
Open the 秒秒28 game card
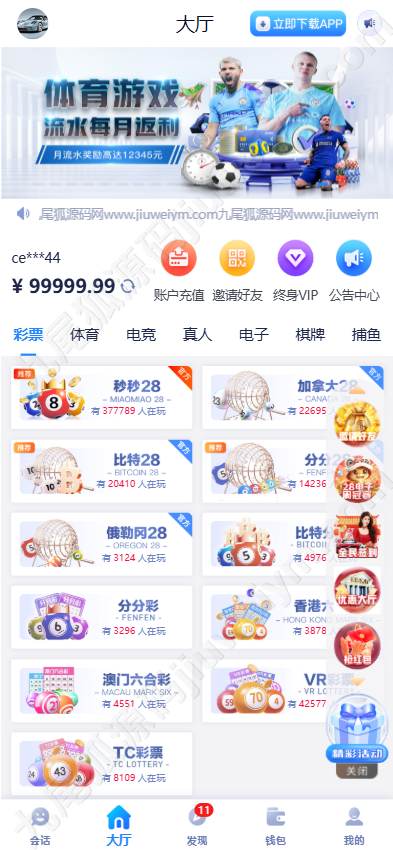coord(102,397)
